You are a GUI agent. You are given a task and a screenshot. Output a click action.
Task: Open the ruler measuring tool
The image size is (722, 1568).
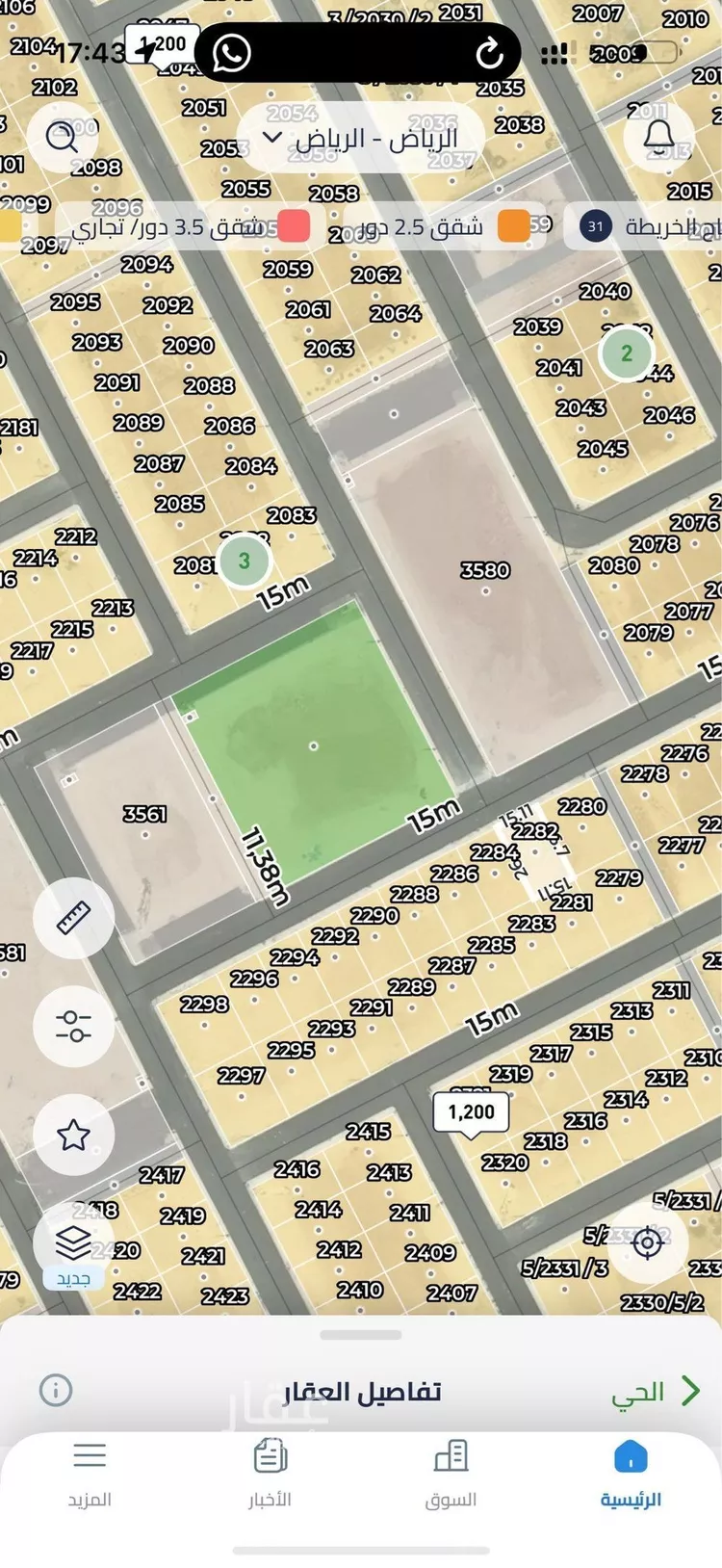point(74,918)
